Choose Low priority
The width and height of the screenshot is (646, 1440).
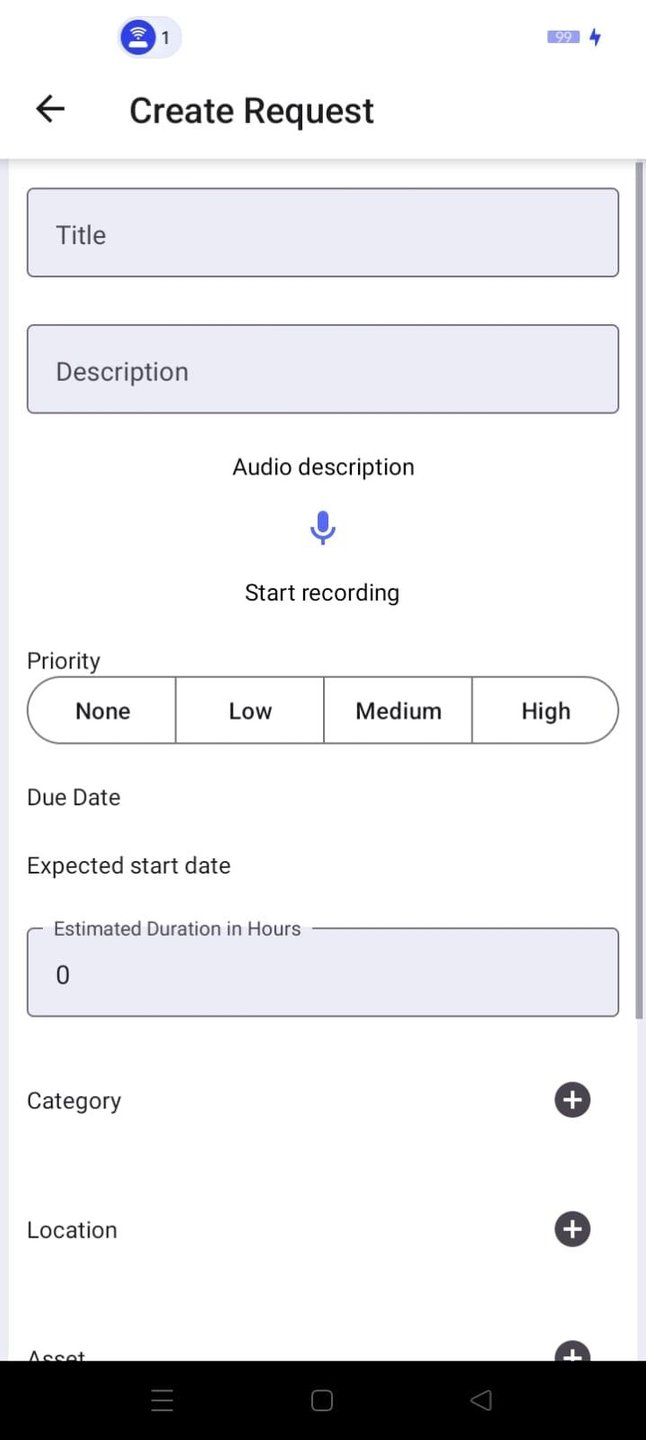[250, 711]
